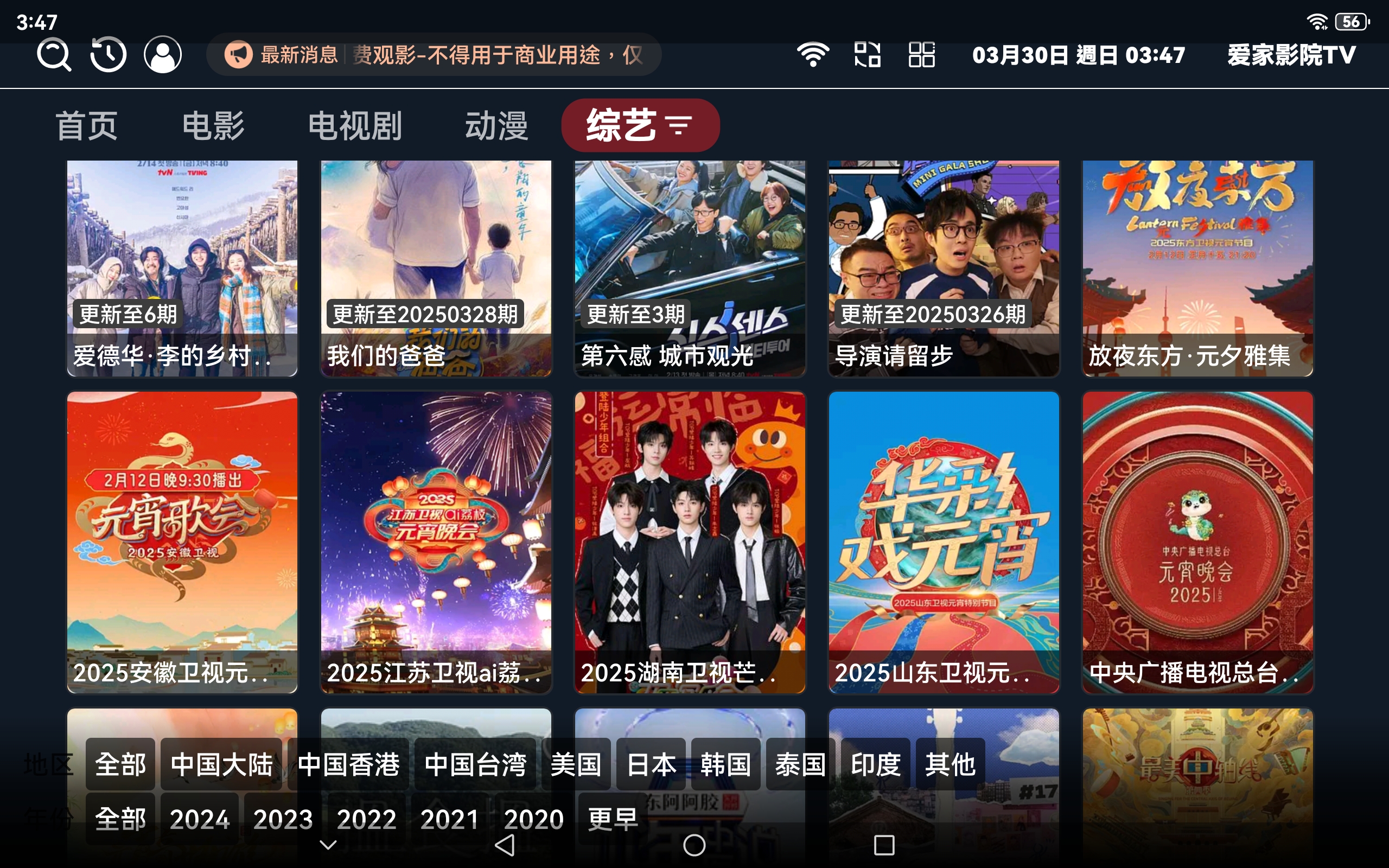The image size is (1389, 868).
Task: Open the watch history icon
Action: click(x=108, y=55)
